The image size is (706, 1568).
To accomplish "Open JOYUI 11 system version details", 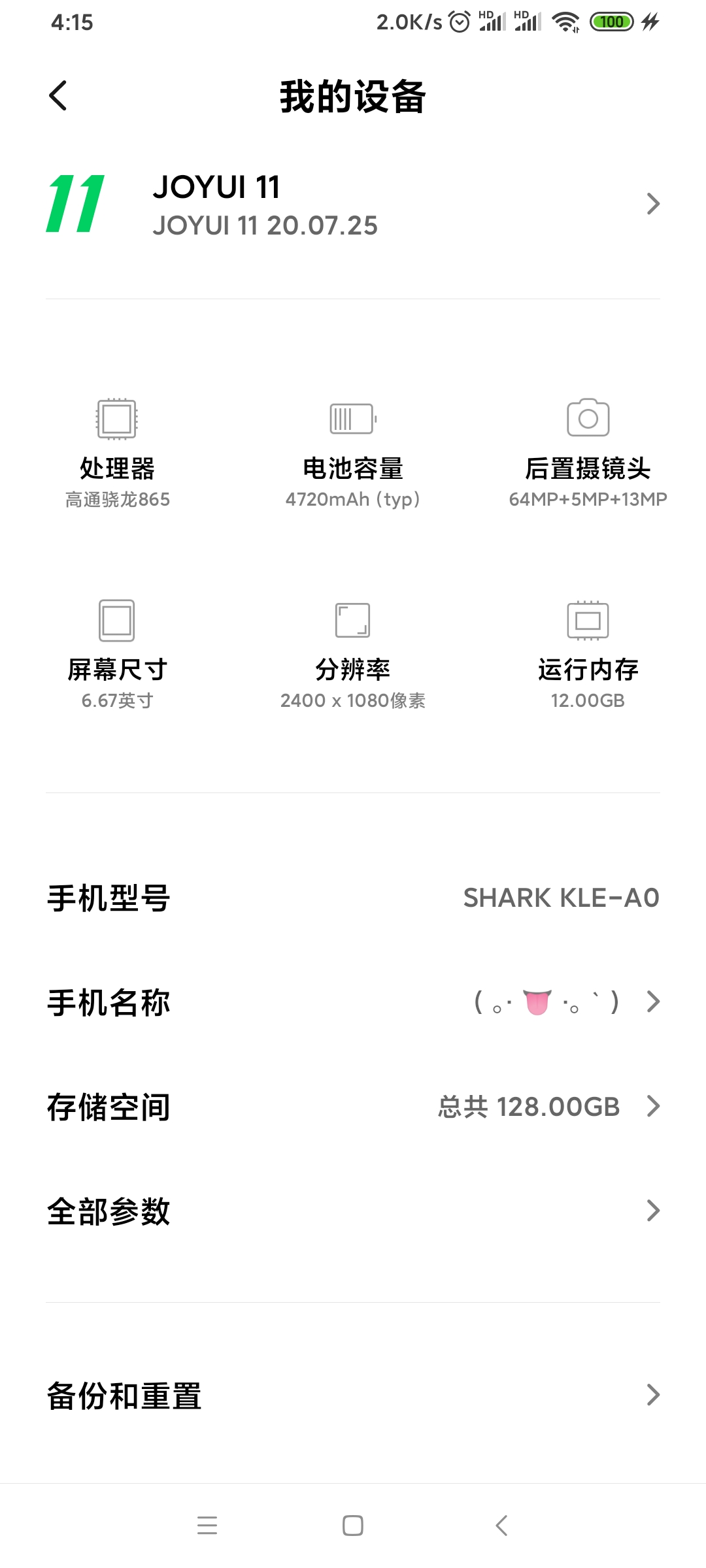I will coord(353,204).
